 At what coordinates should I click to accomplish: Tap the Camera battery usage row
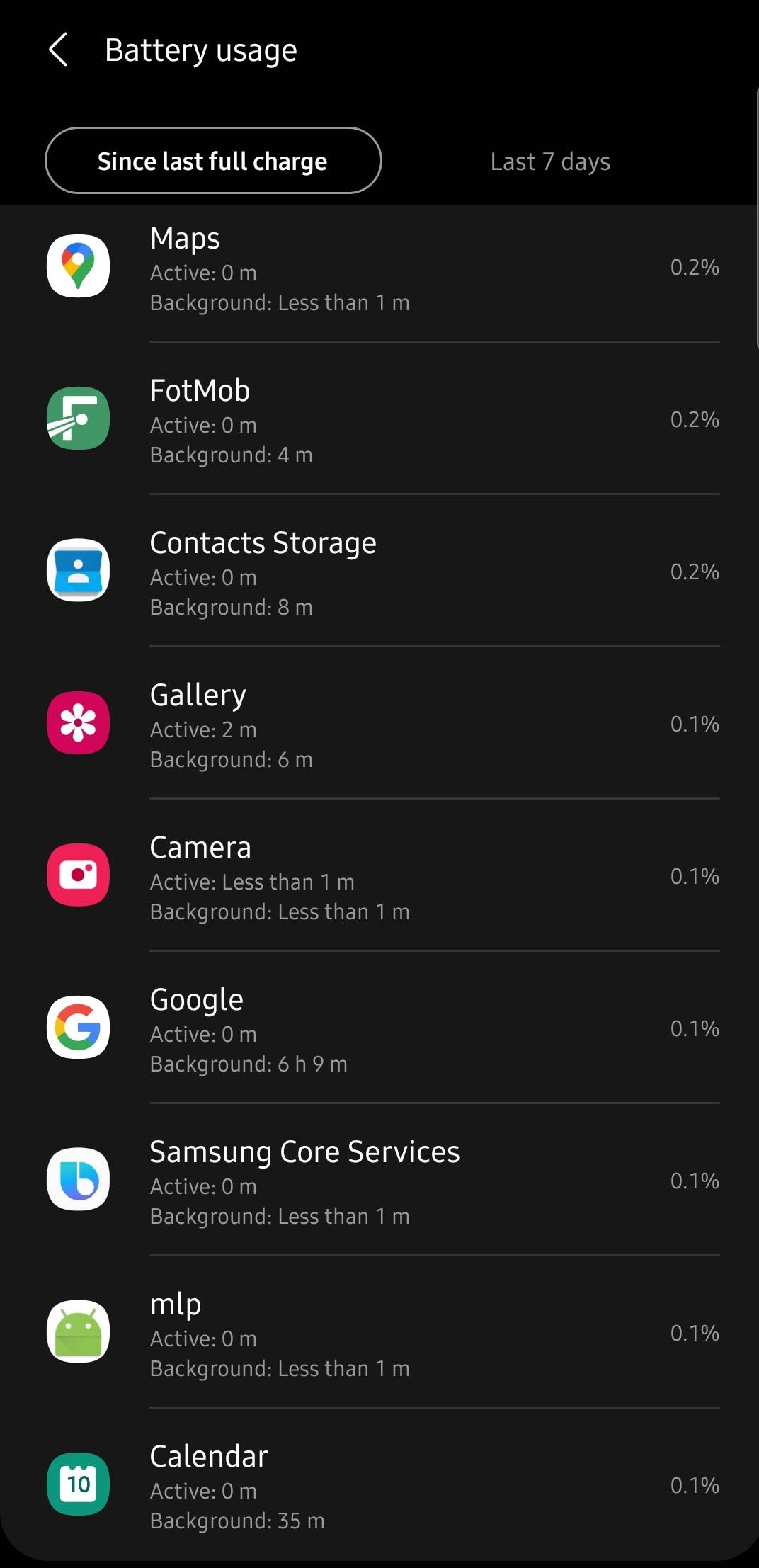coord(382,878)
